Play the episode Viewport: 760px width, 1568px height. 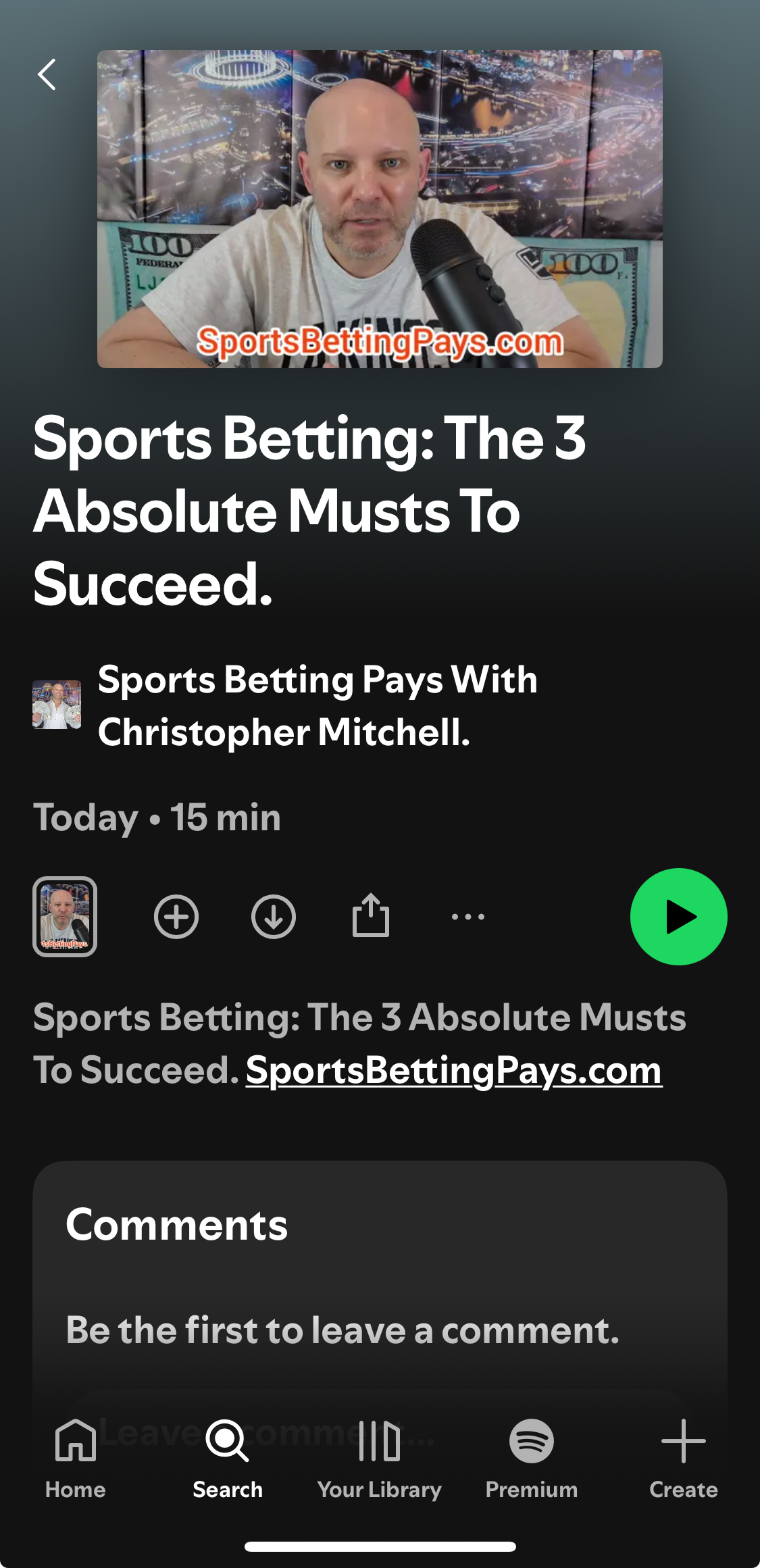[x=678, y=917]
